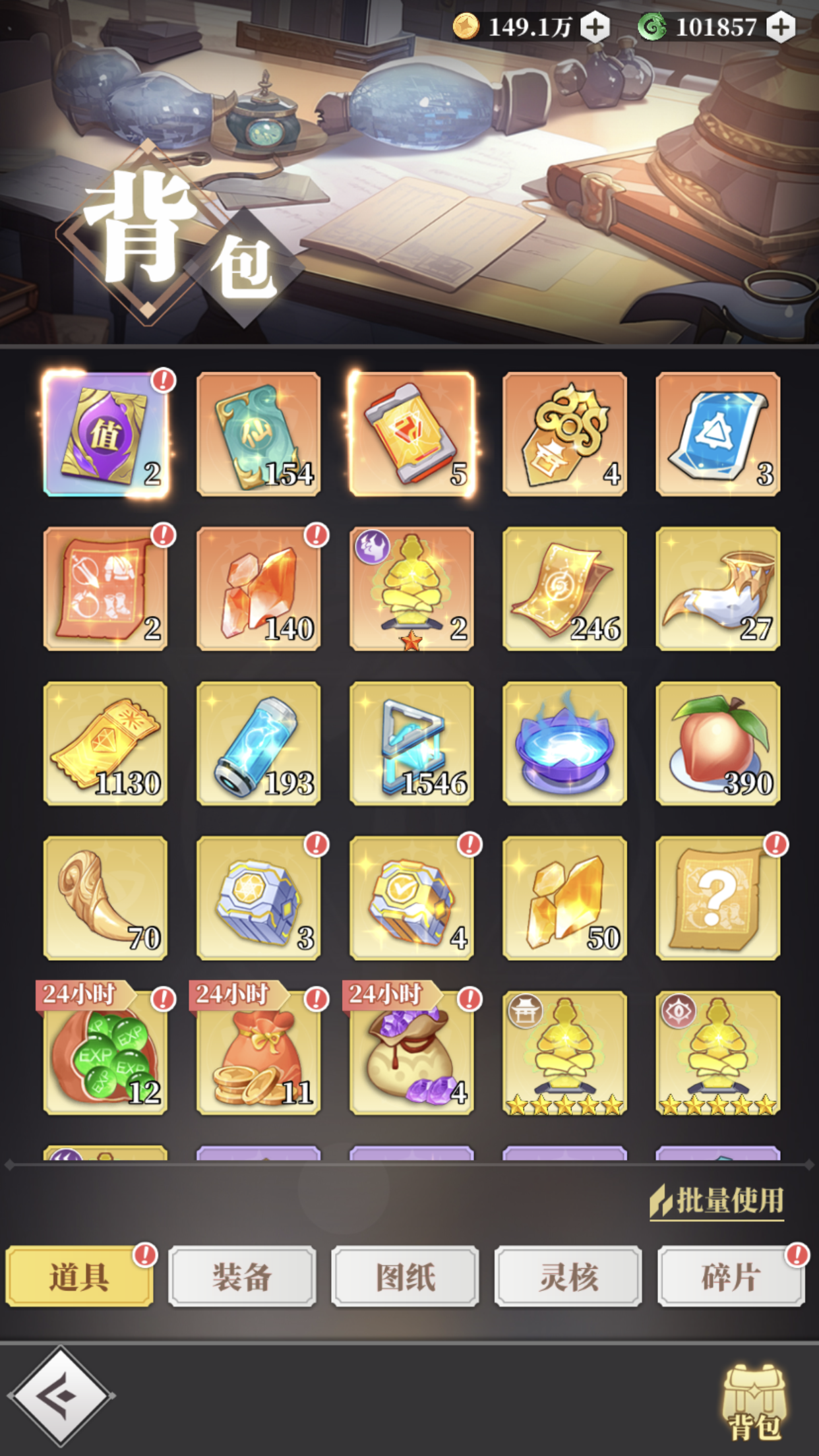819x1456 pixels.
Task: Open the orange crystal item with 140
Action: coord(258,589)
